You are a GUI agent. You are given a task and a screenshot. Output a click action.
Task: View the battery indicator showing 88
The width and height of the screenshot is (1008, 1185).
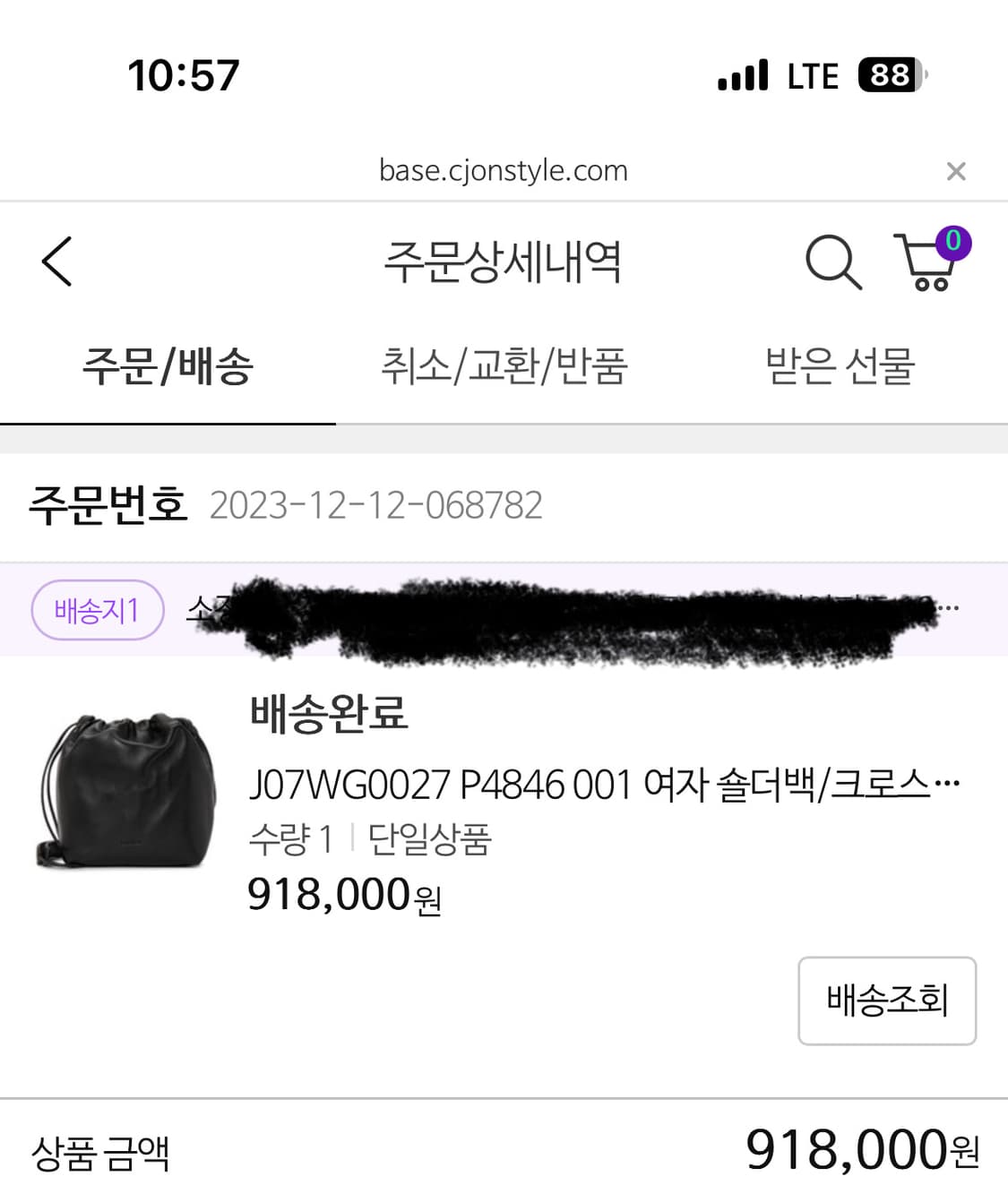[890, 76]
